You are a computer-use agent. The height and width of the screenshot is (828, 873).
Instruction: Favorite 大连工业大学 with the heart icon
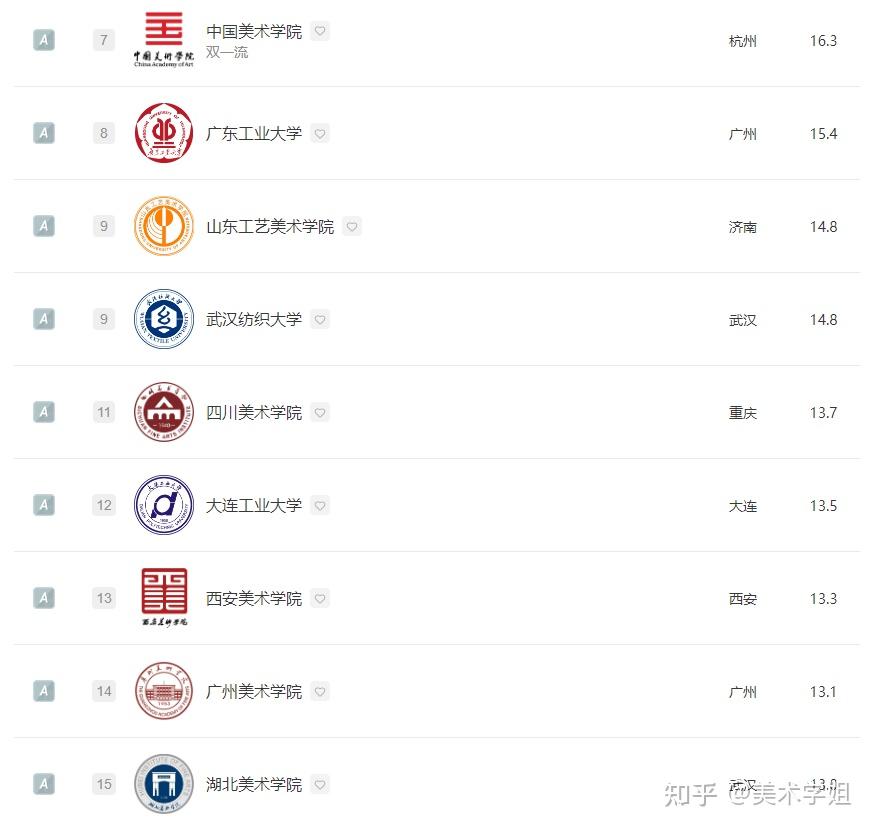320,505
